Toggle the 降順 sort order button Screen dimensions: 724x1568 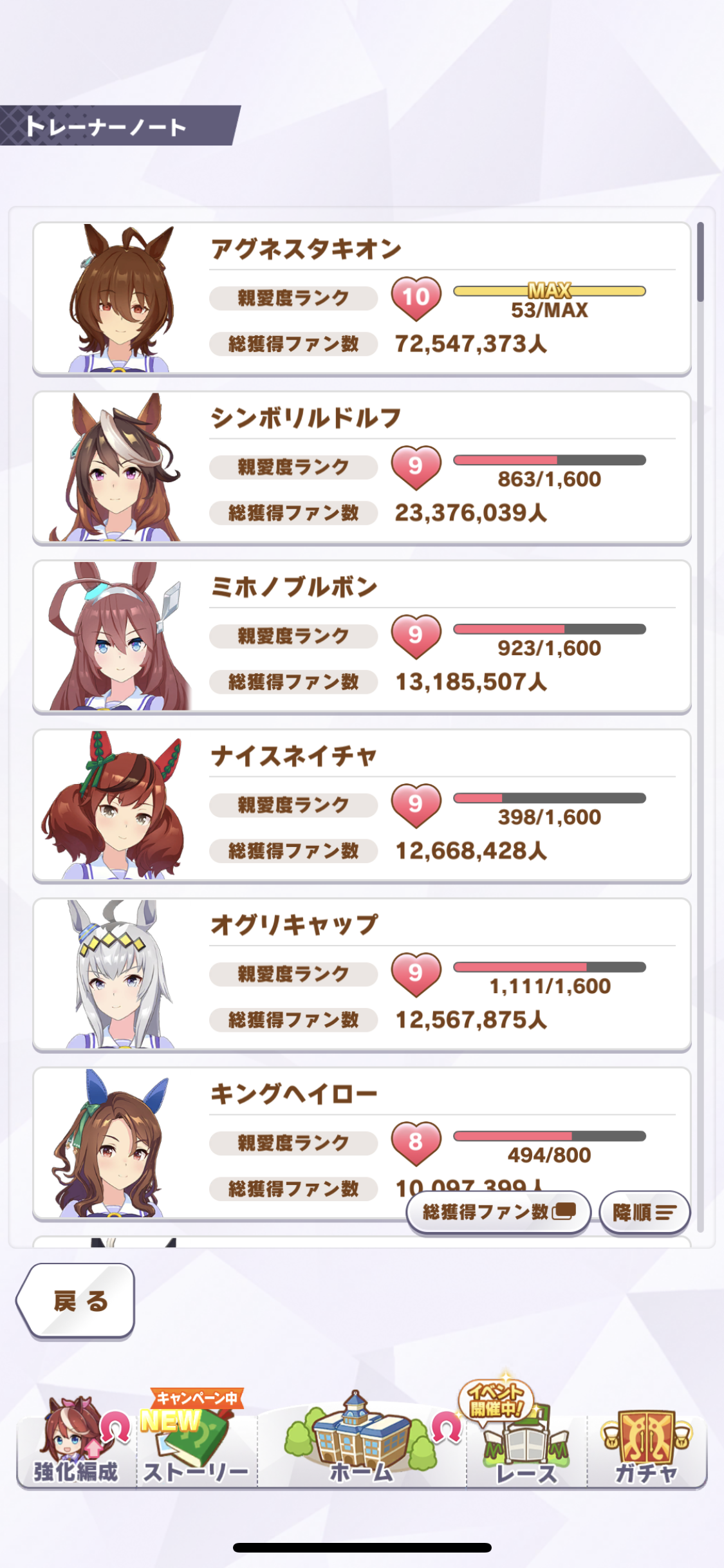click(644, 1213)
